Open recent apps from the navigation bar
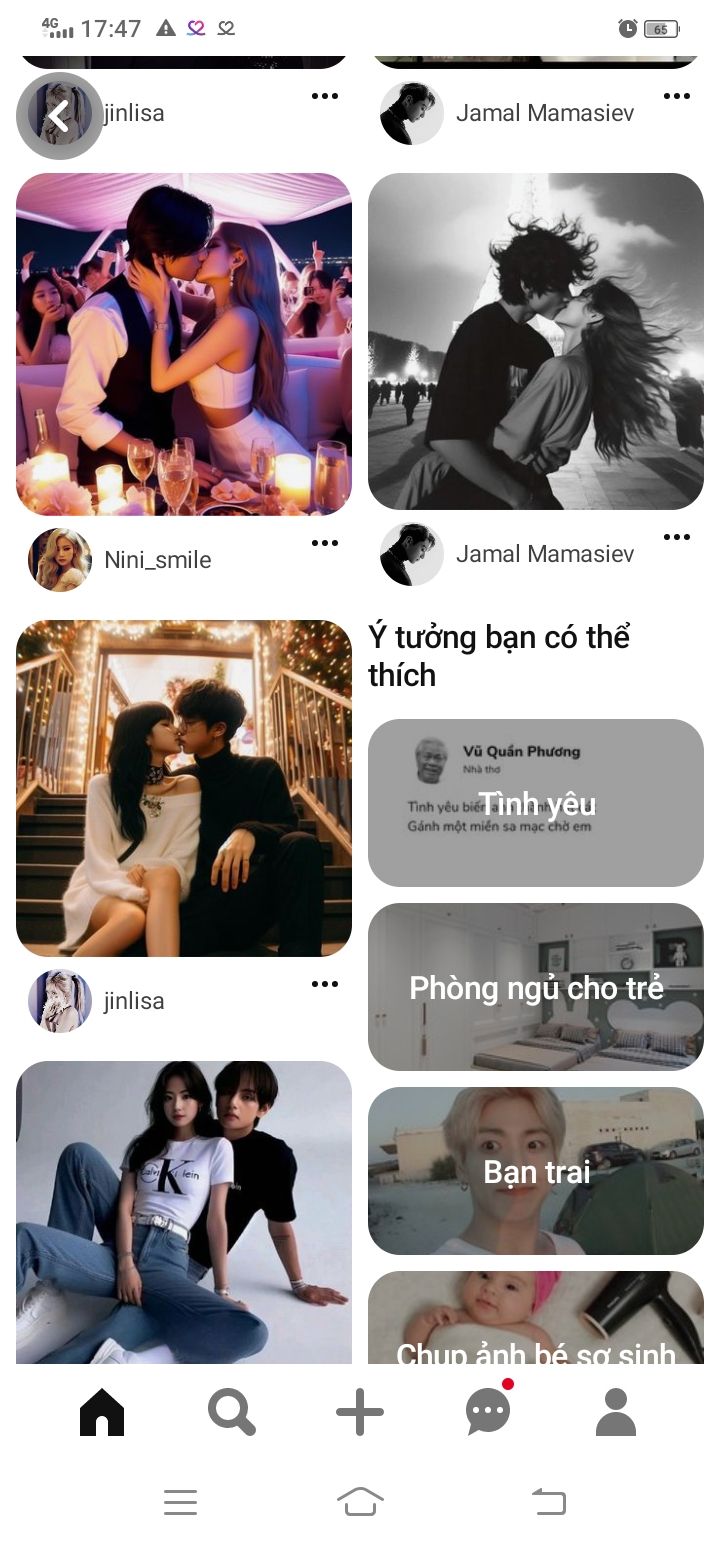Image resolution: width=720 pixels, height=1544 pixels. (180, 1502)
